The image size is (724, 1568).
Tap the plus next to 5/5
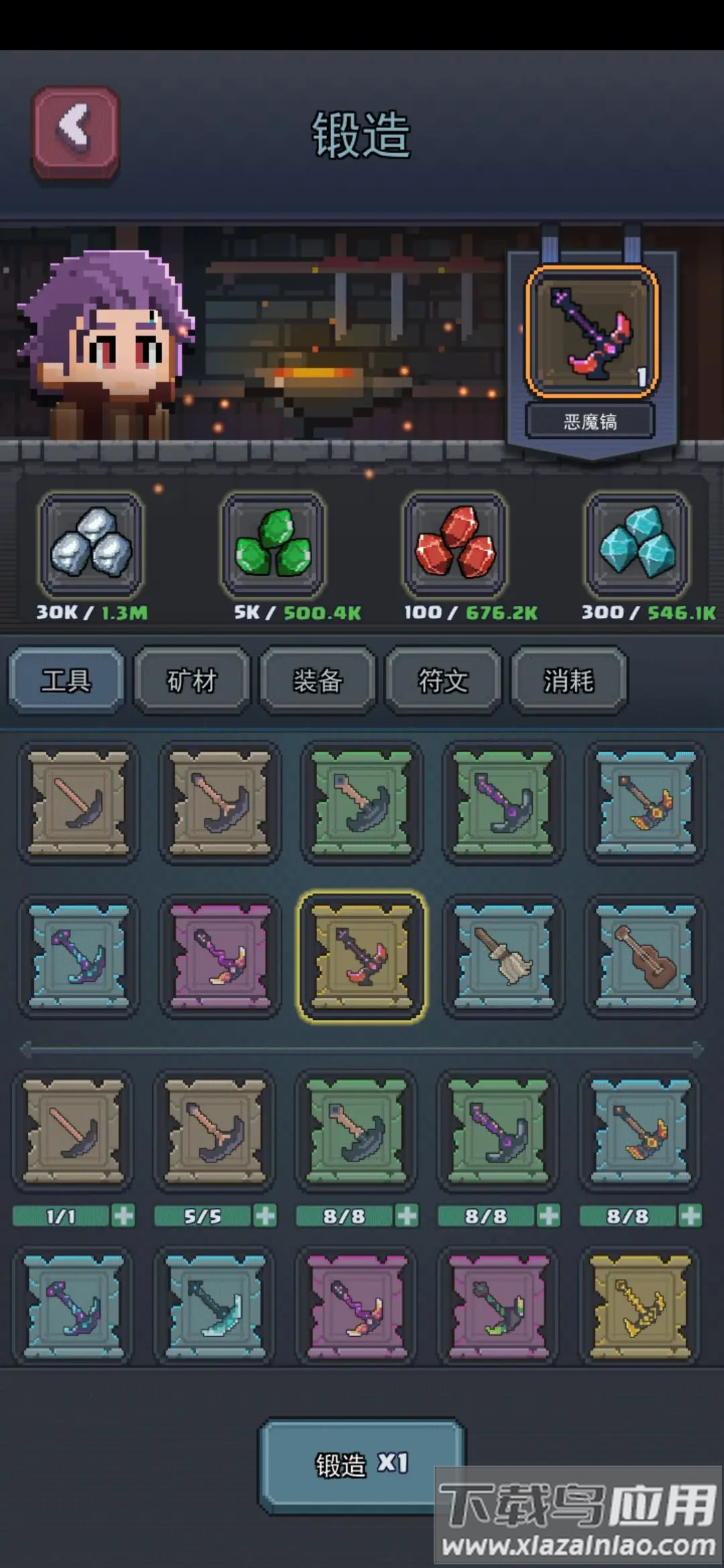pos(265,1216)
